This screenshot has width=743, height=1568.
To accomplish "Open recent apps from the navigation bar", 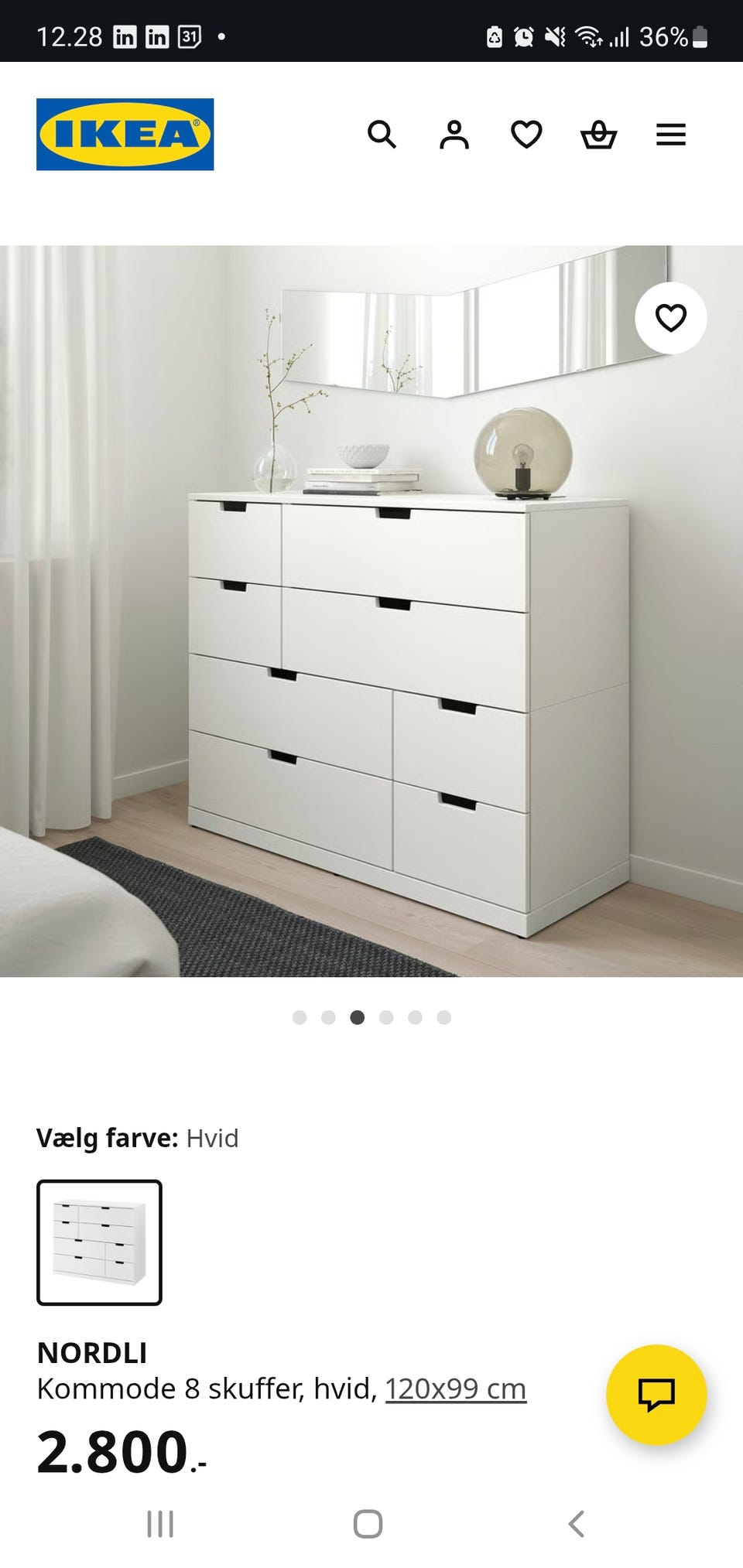I will [x=159, y=1525].
